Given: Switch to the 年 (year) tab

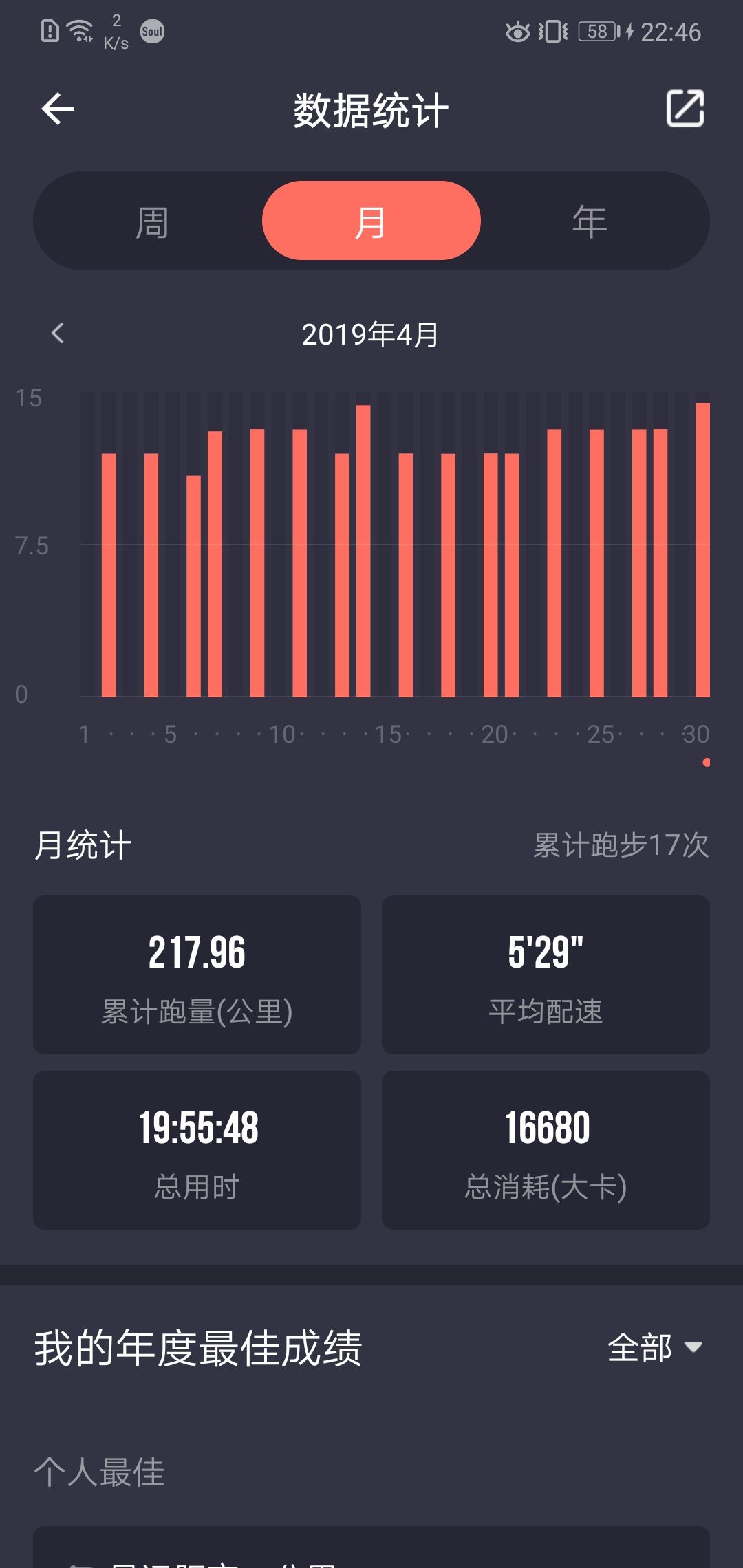Looking at the screenshot, I should pyautogui.click(x=590, y=221).
